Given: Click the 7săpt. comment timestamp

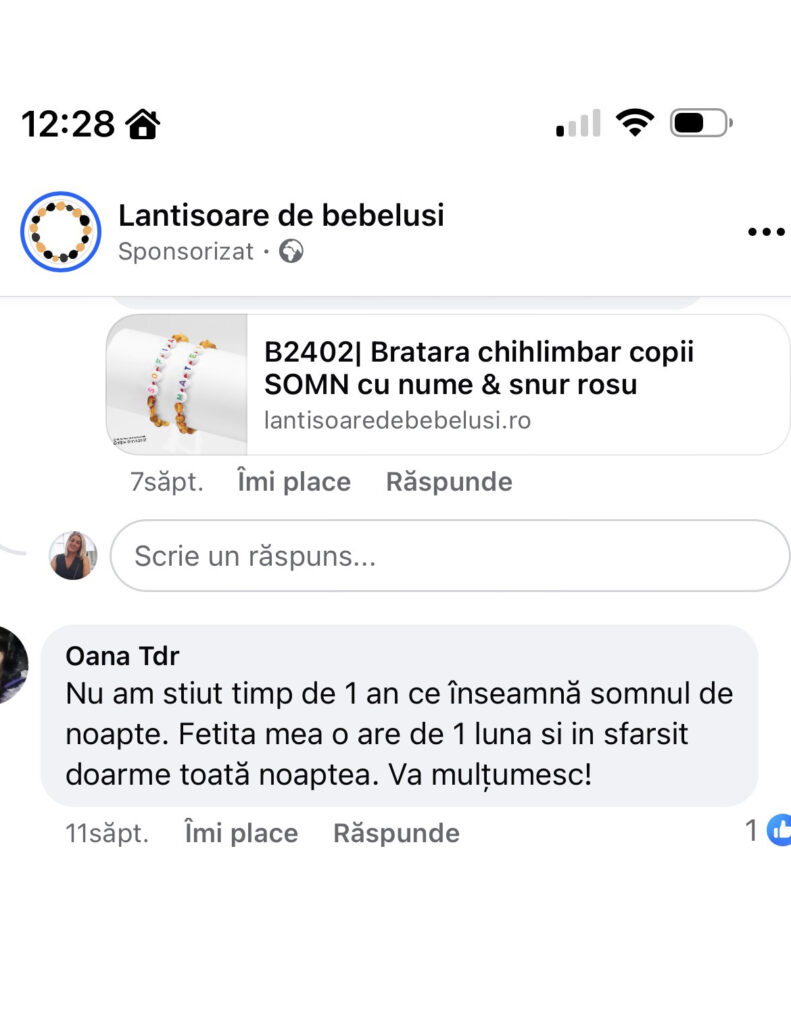Looking at the screenshot, I should [166, 481].
